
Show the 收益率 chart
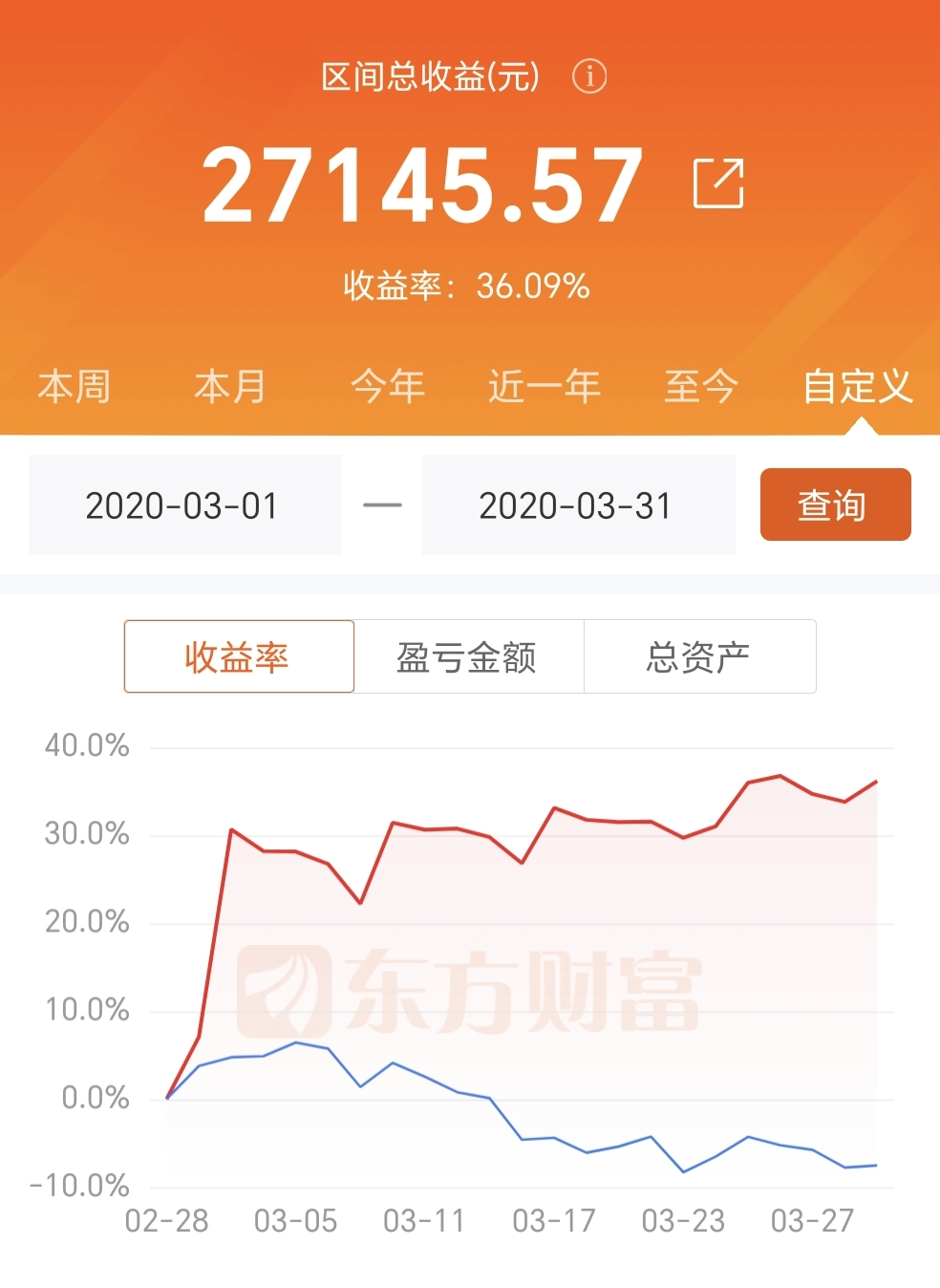pos(239,656)
